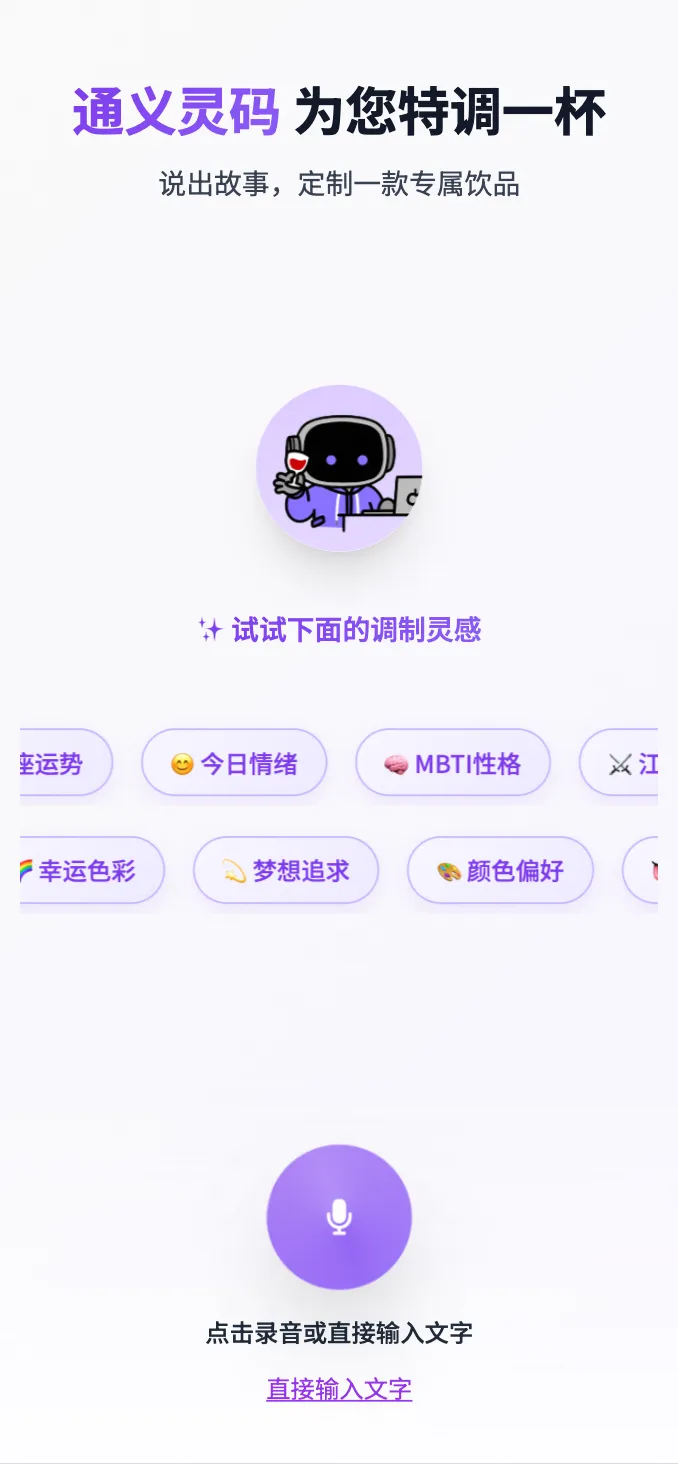This screenshot has width=678, height=1464.
Task: Open the 直接输入文字 link
Action: pos(339,1389)
